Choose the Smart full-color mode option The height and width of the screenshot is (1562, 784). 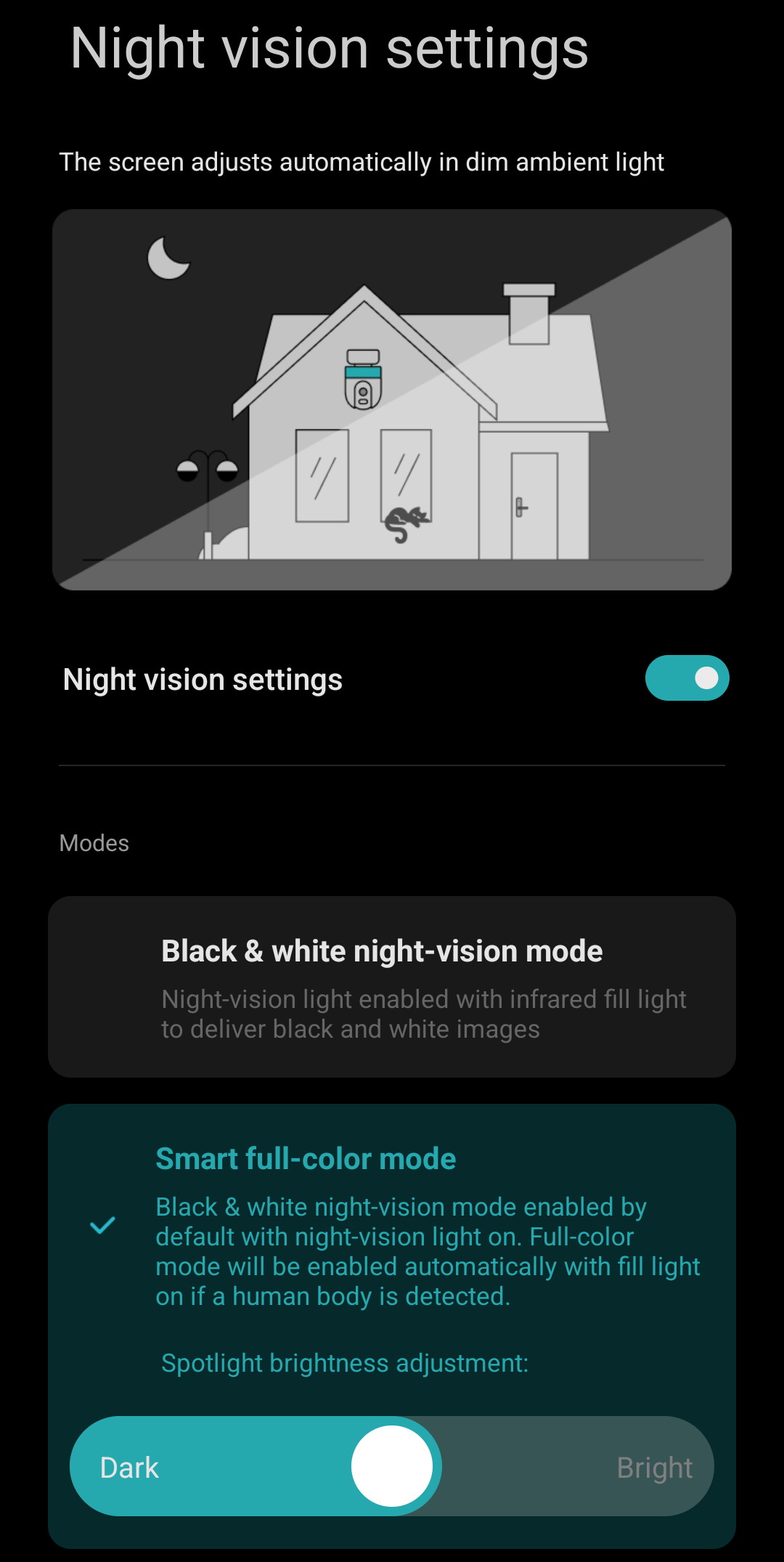[392, 1227]
